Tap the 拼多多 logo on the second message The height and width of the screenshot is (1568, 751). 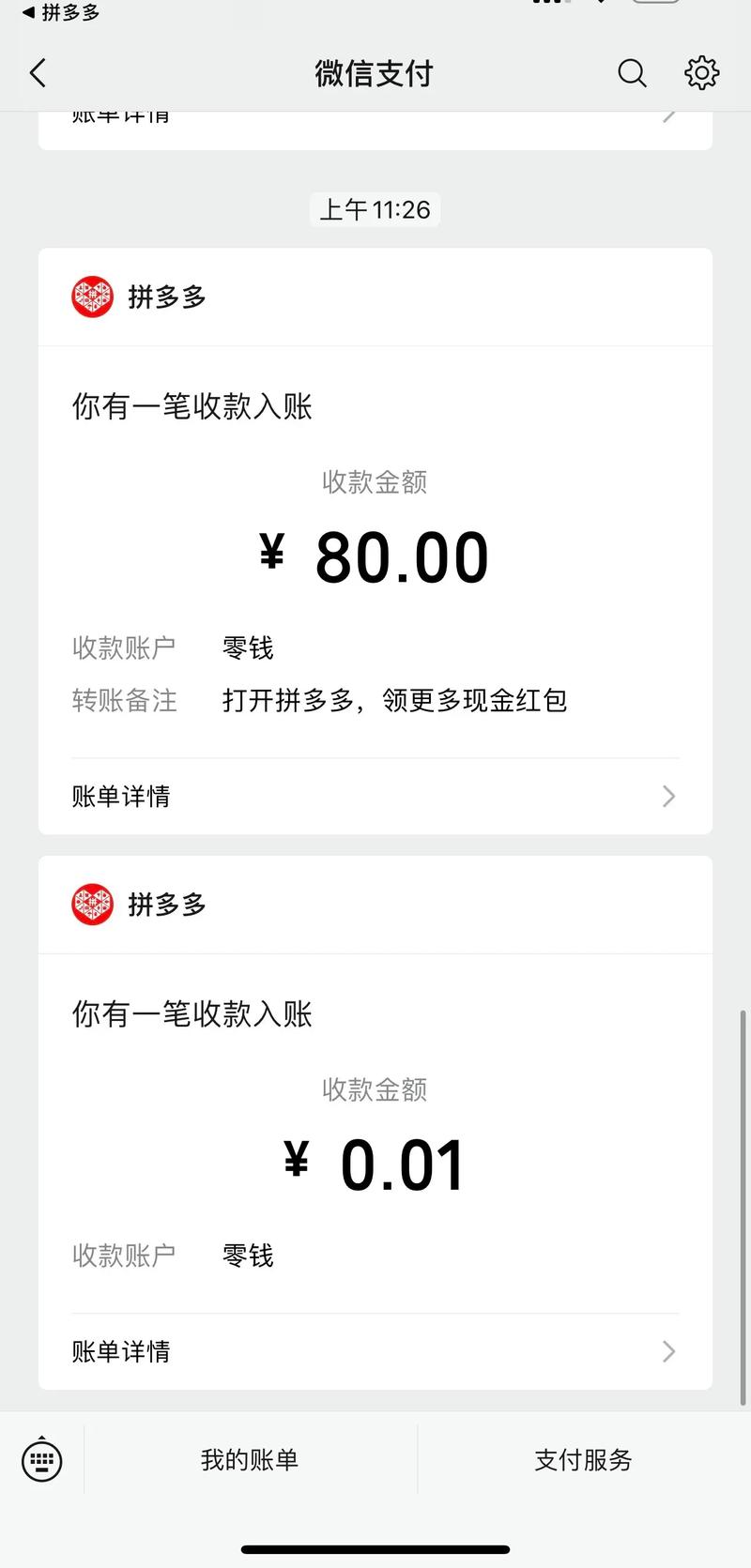[x=92, y=905]
